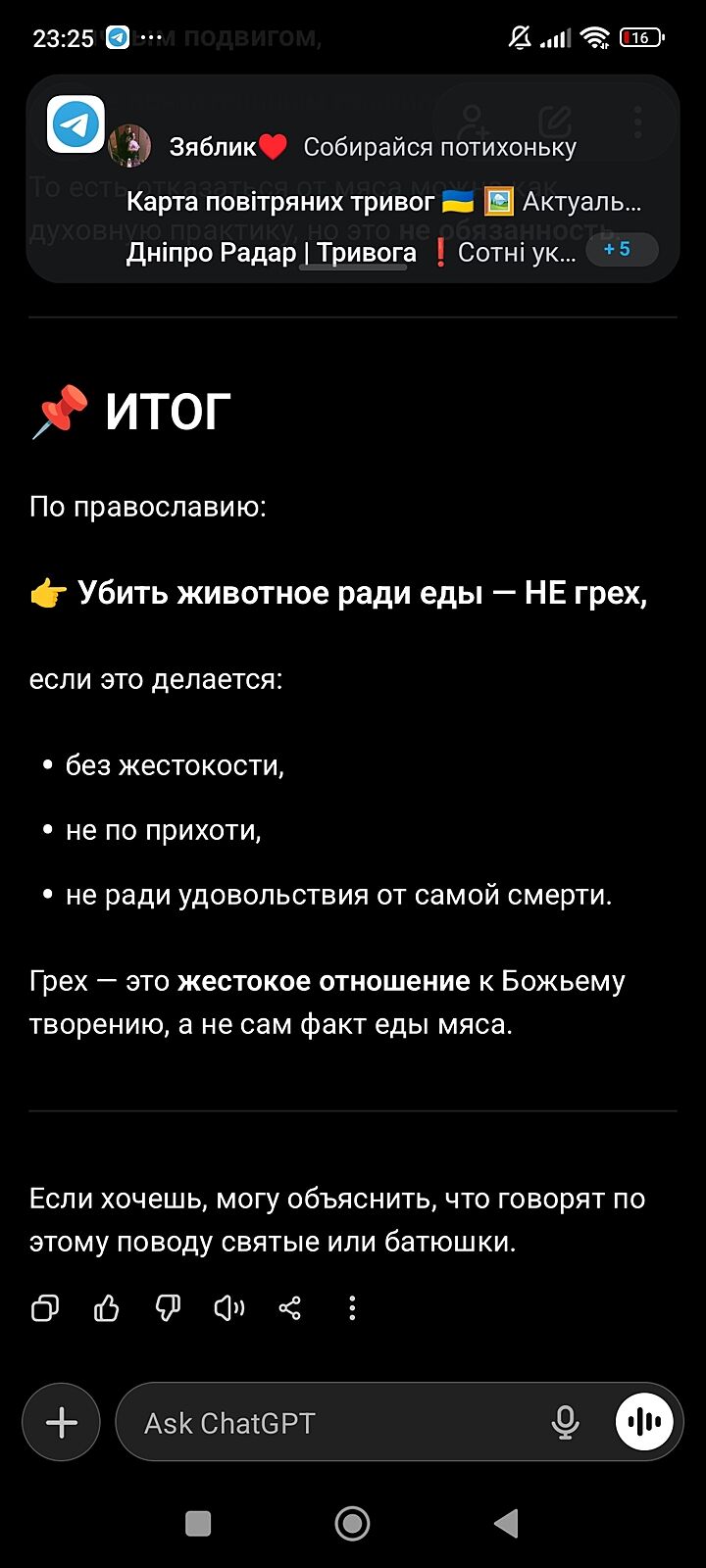Go back using the system back button
This screenshot has width=706, height=1568.
506,1523
